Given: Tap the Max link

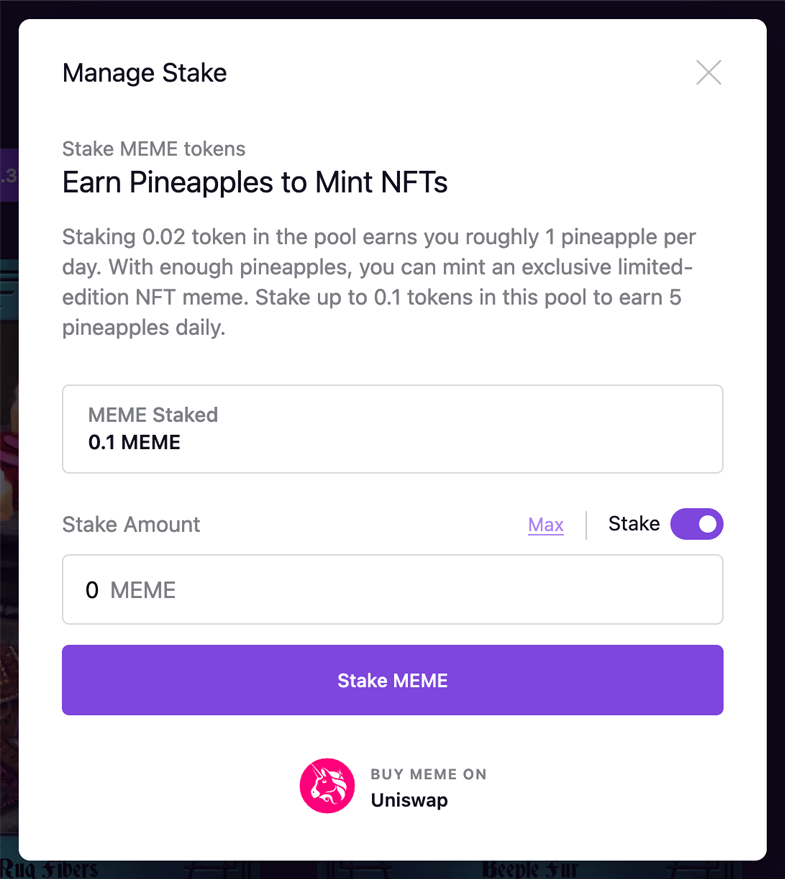Looking at the screenshot, I should point(545,524).
